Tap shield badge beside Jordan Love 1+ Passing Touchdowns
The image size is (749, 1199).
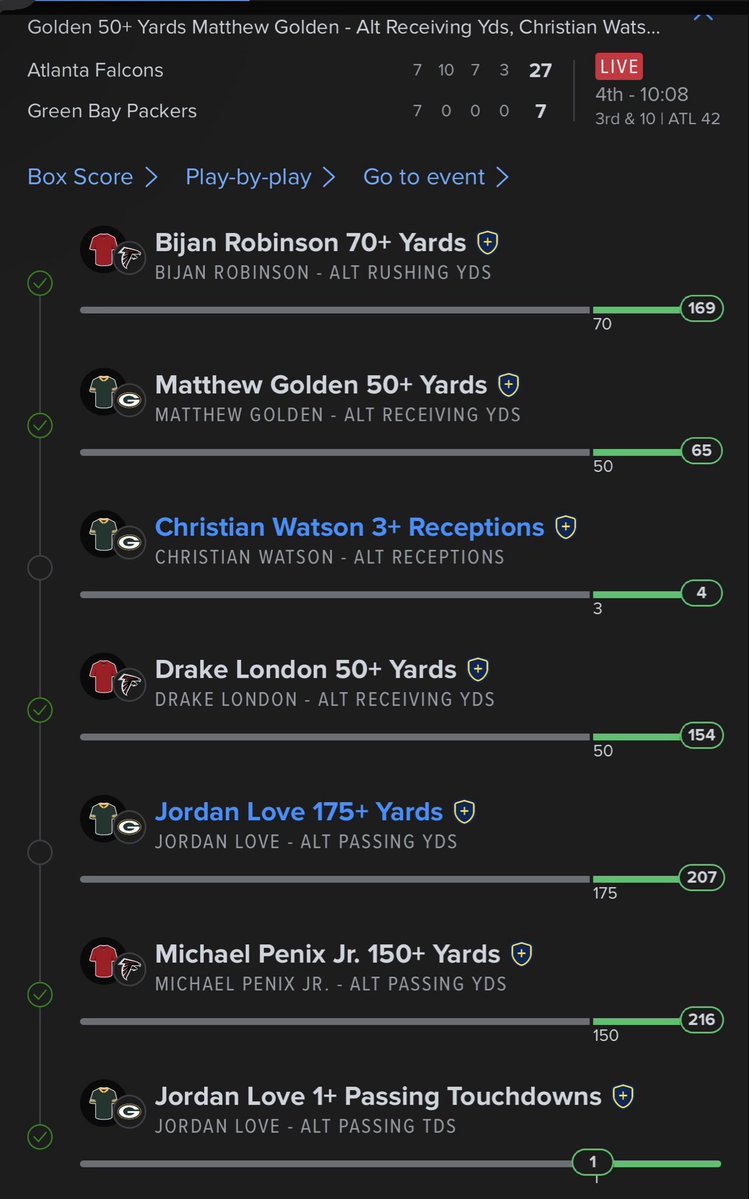623,1097
